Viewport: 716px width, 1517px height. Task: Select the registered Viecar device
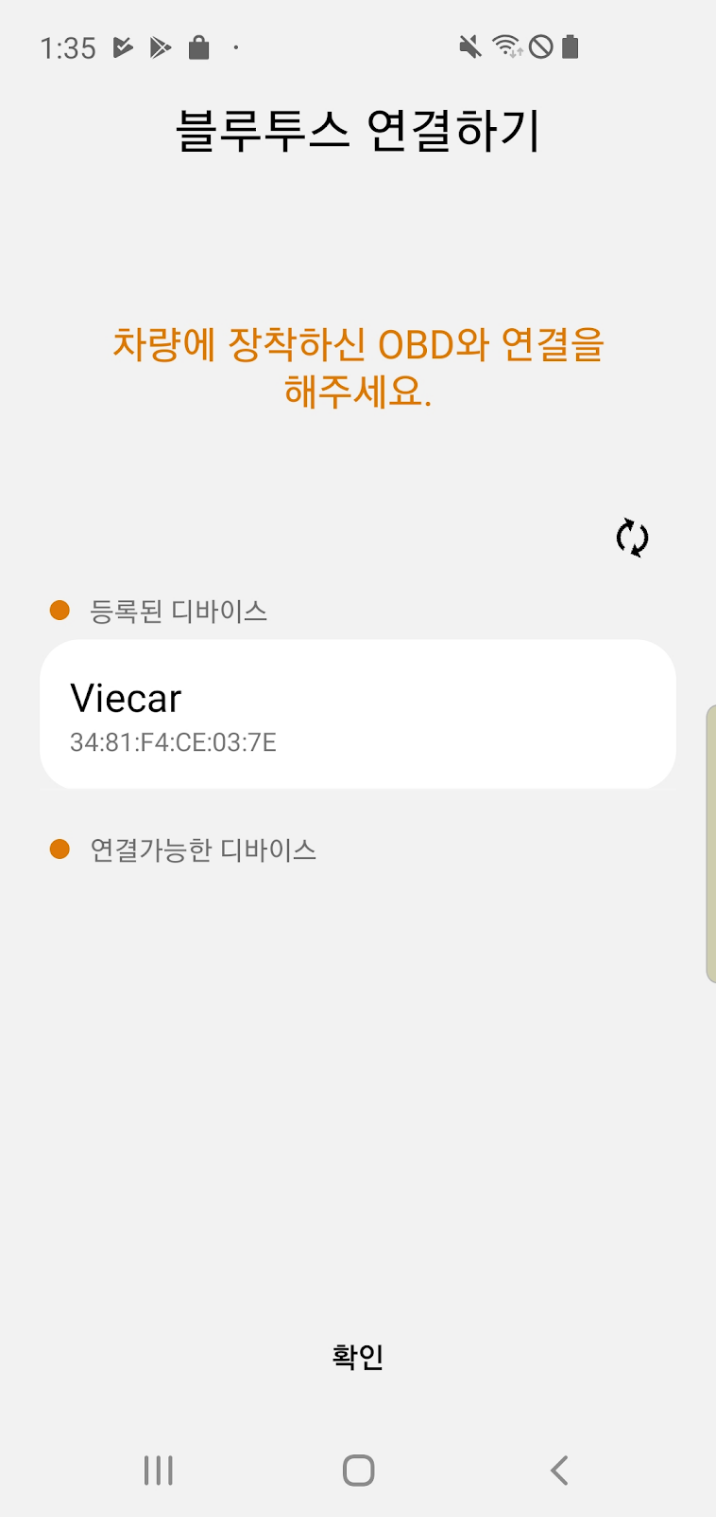[358, 714]
